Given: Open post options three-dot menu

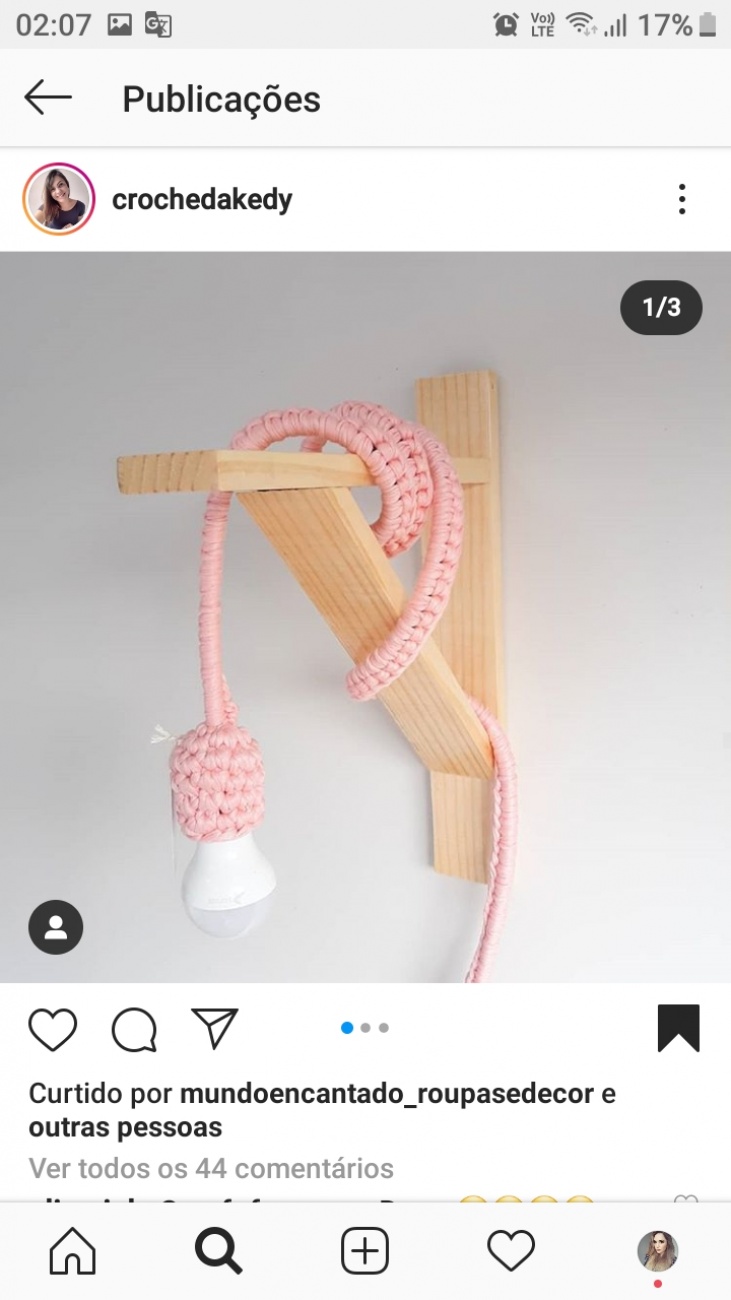Looking at the screenshot, I should [x=682, y=199].
